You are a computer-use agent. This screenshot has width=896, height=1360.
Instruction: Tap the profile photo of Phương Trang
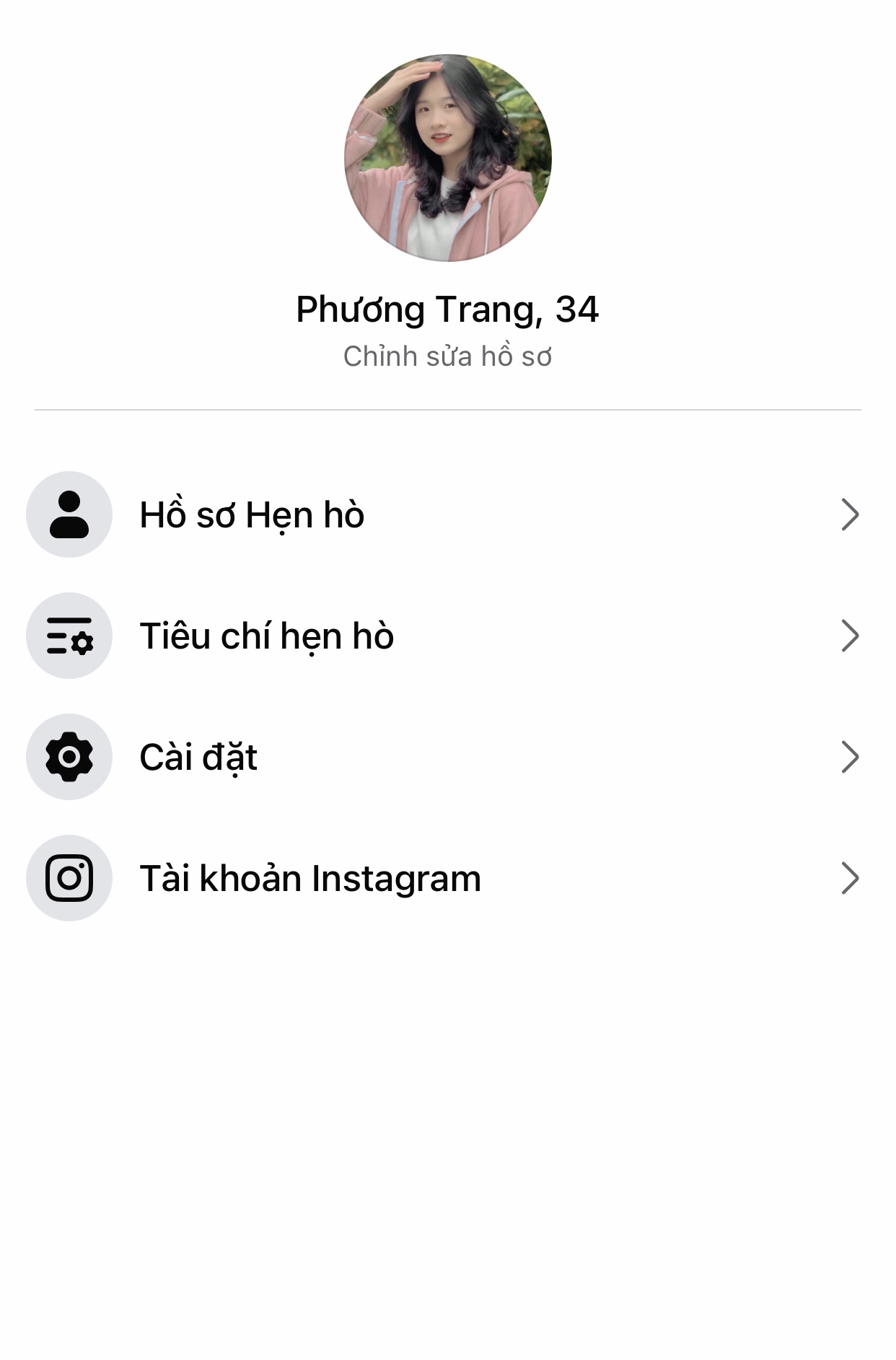click(447, 158)
